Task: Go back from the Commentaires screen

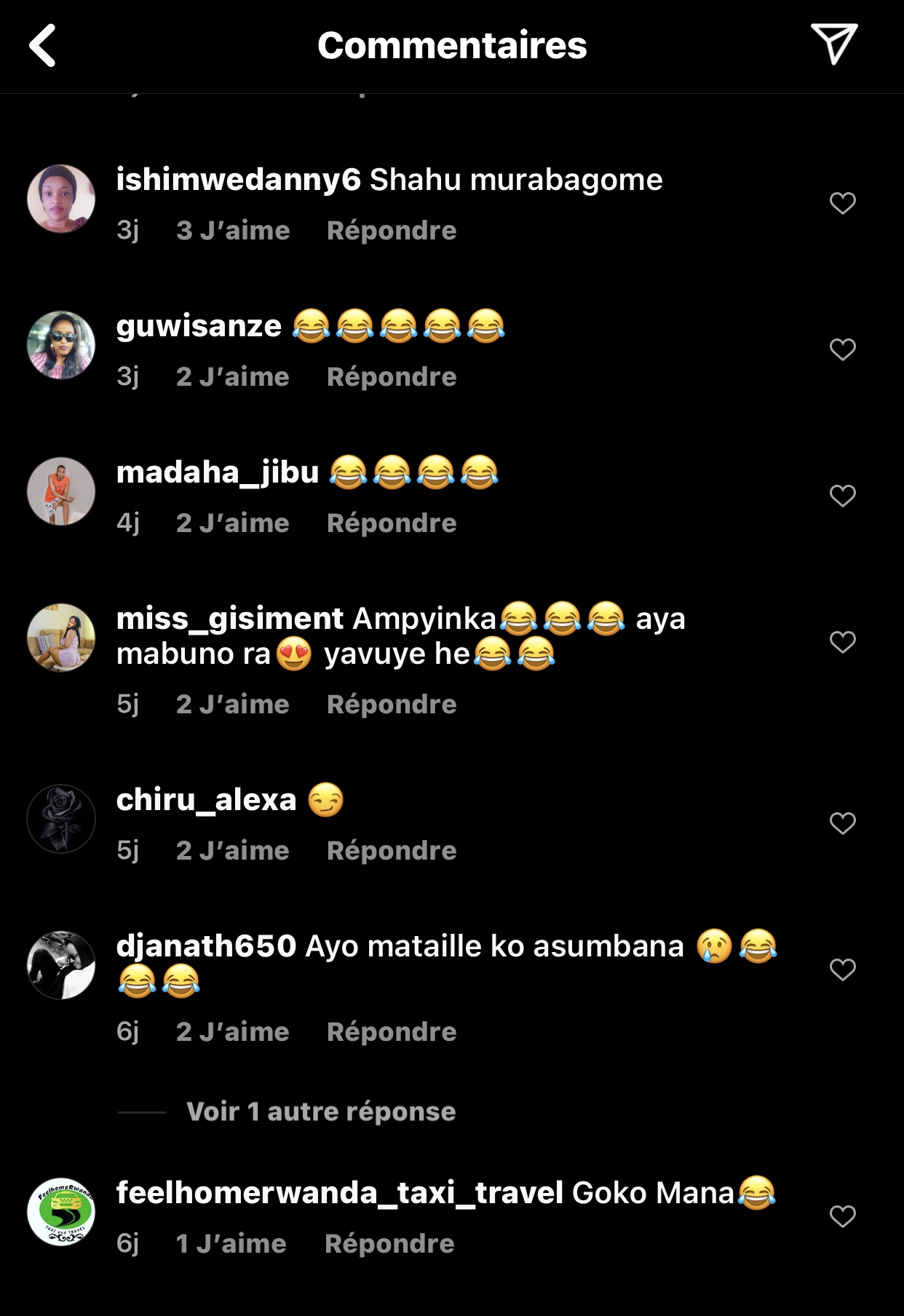Action: 43,46
